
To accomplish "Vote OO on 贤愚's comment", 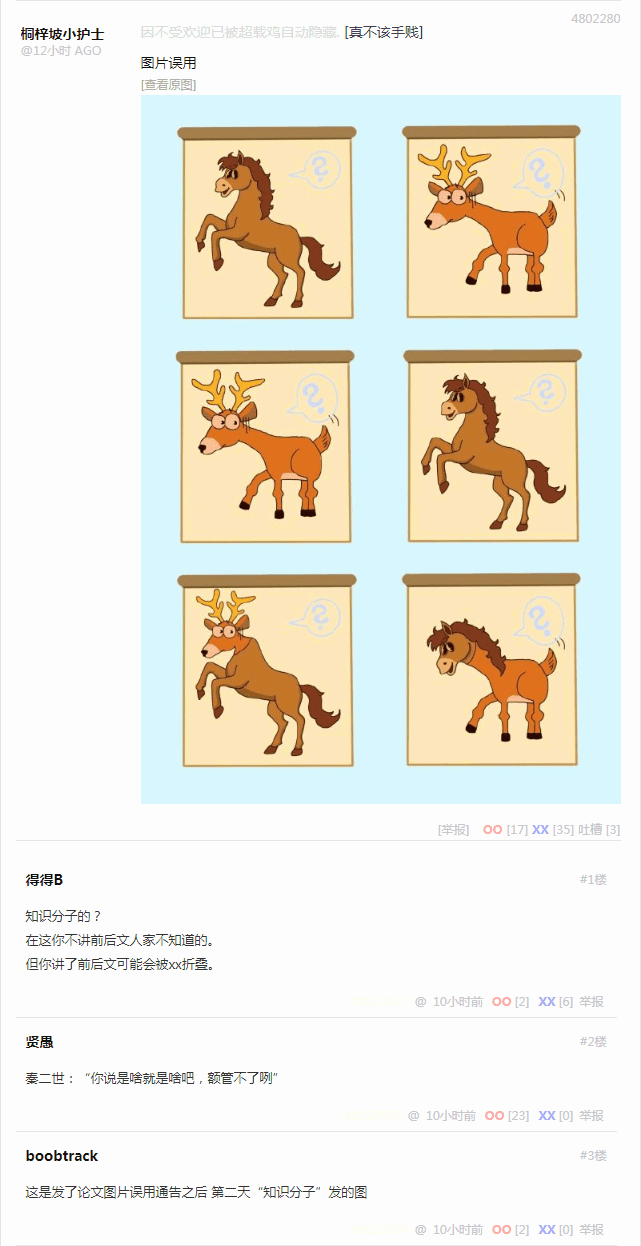I will (x=494, y=1116).
